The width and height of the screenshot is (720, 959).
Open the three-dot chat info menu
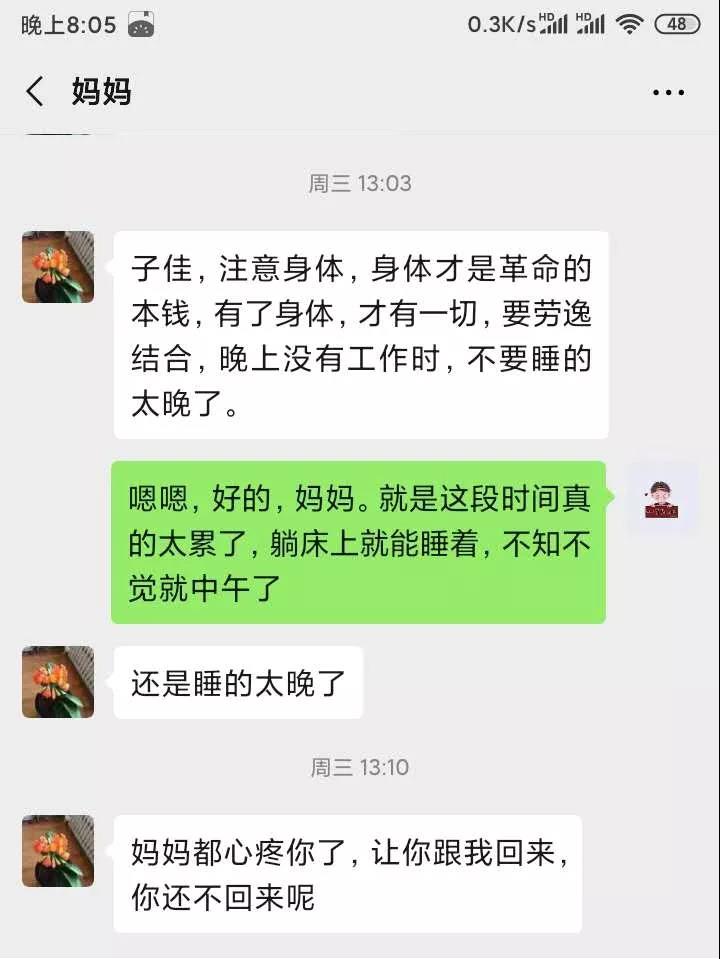click(668, 93)
